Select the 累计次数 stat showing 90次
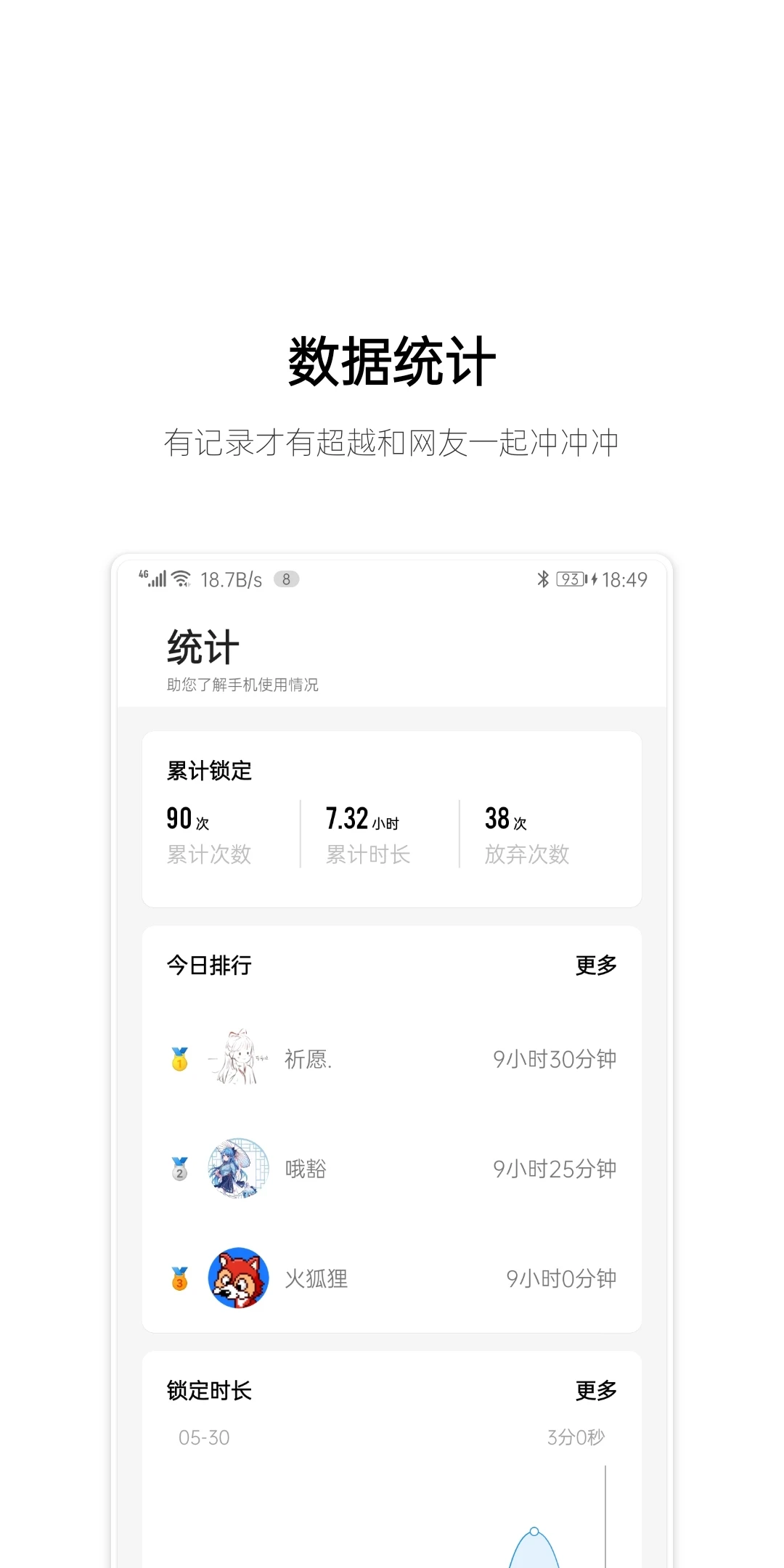 [x=207, y=835]
